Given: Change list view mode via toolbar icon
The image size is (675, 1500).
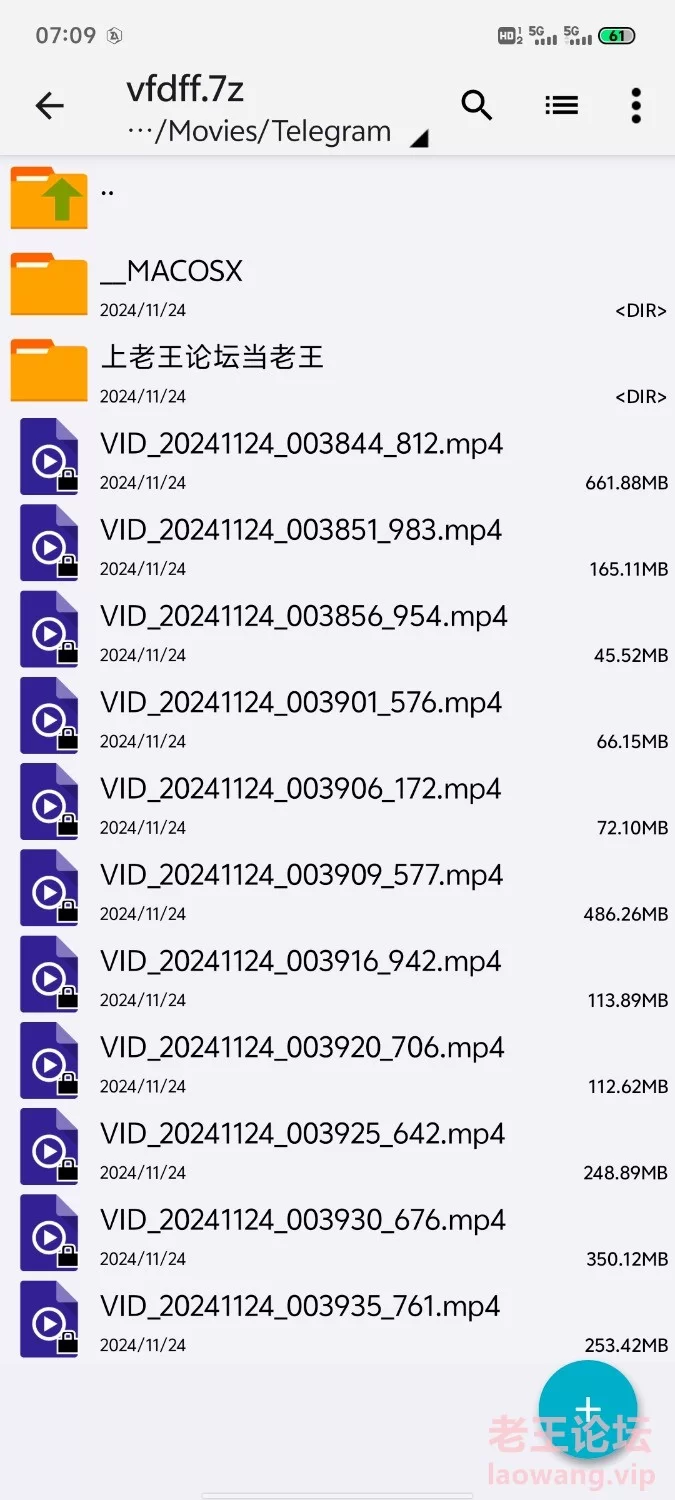Looking at the screenshot, I should pyautogui.click(x=561, y=105).
